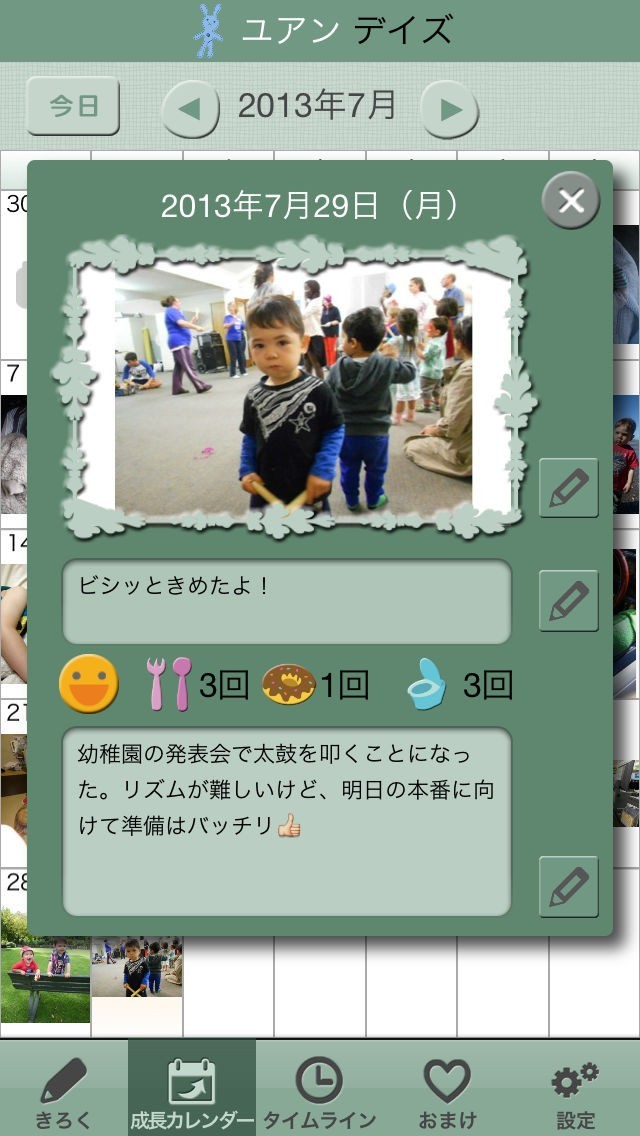Select the 成長カレンダー tab
The height and width of the screenshot is (1136, 640).
point(192,1088)
